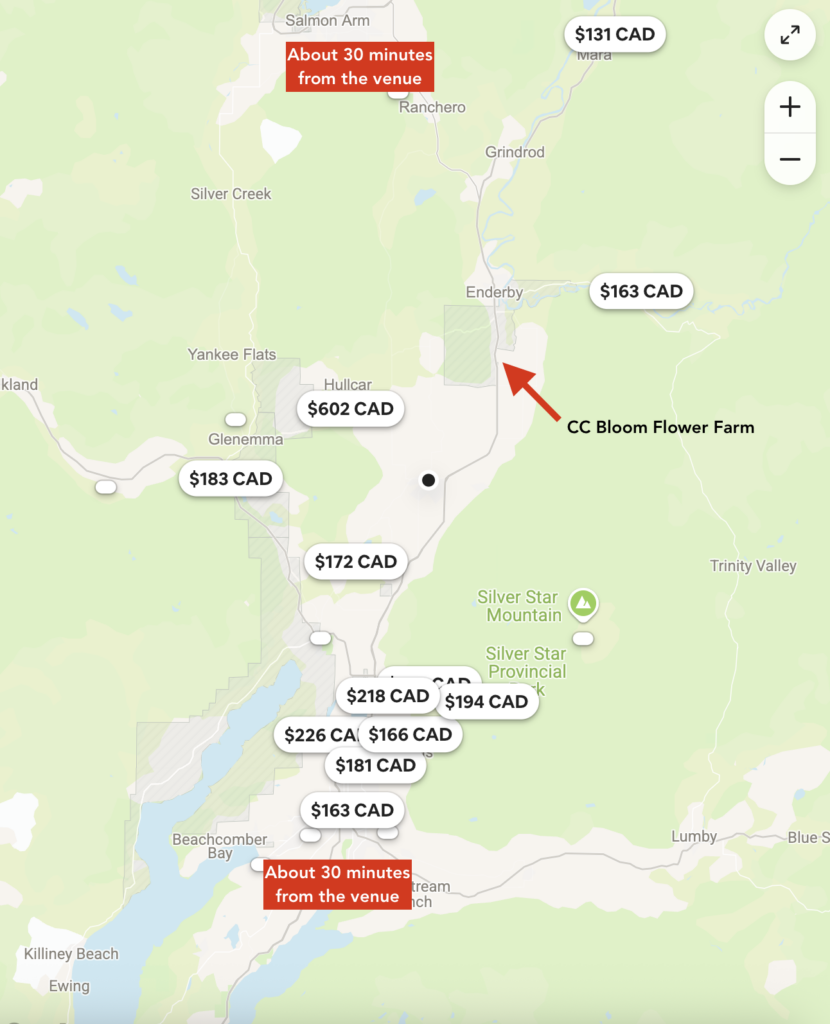Open the $218 CAD price marker
The image size is (830, 1024).
pyautogui.click(x=386, y=696)
